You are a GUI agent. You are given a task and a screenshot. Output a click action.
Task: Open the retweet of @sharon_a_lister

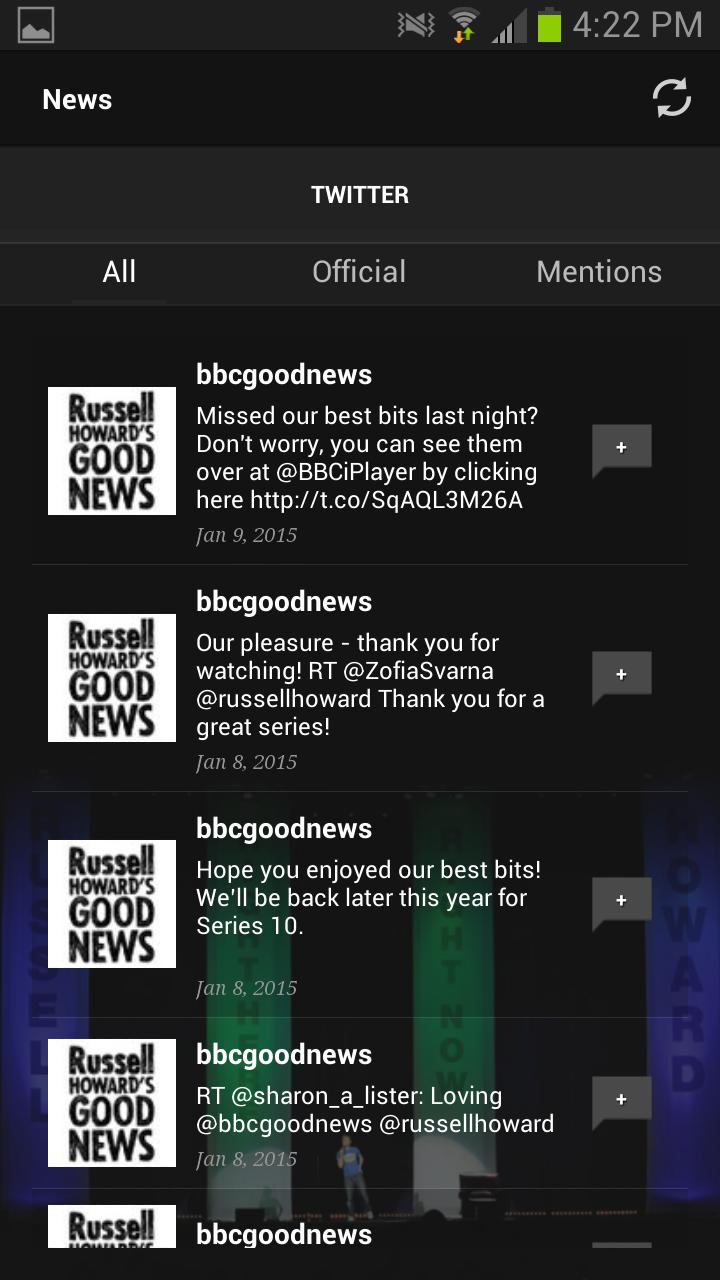[x=375, y=1110]
